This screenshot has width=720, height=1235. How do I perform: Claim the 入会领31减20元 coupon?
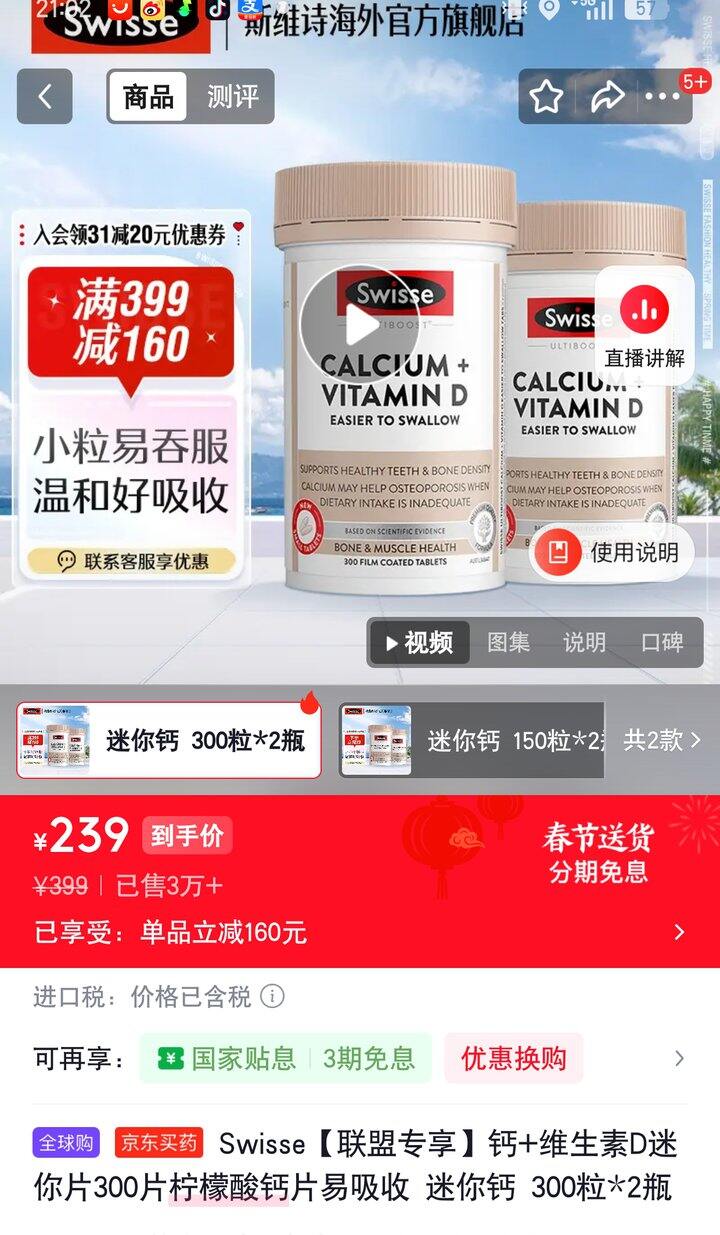(129, 235)
